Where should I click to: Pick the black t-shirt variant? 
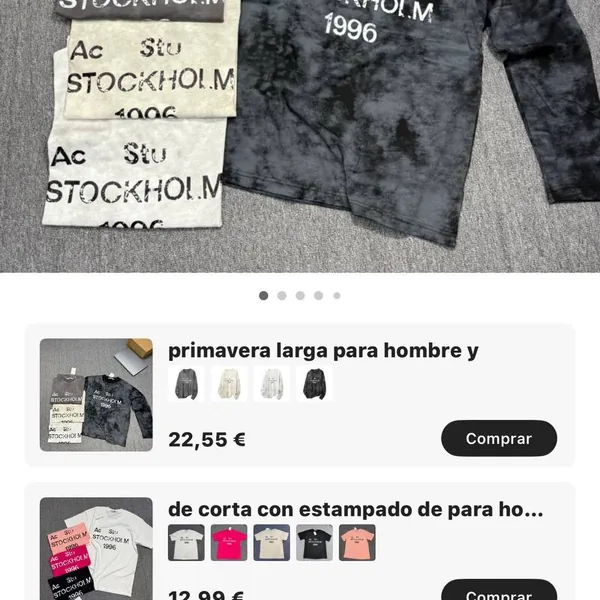coord(314,543)
